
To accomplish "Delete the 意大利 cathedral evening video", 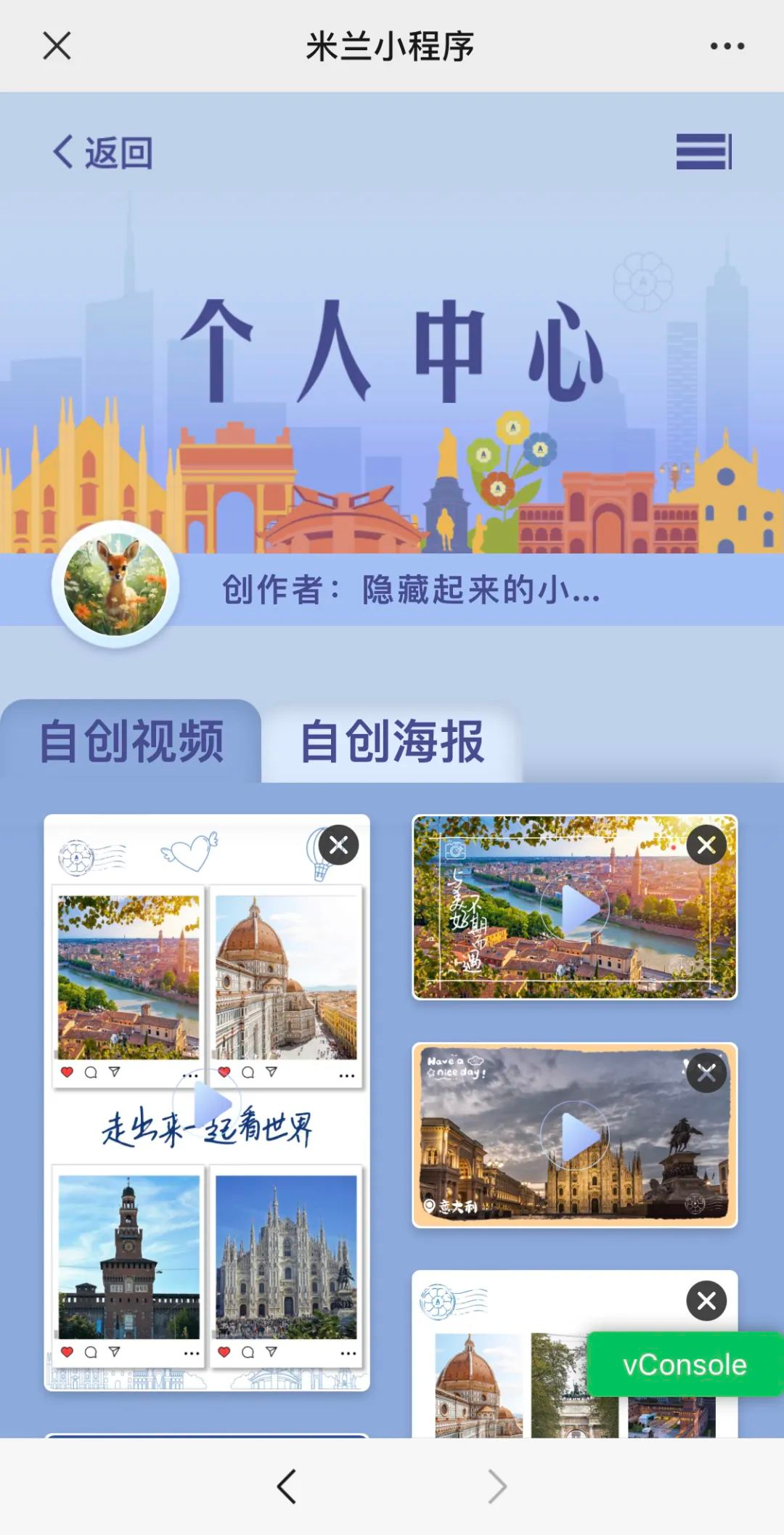I will tap(706, 1073).
